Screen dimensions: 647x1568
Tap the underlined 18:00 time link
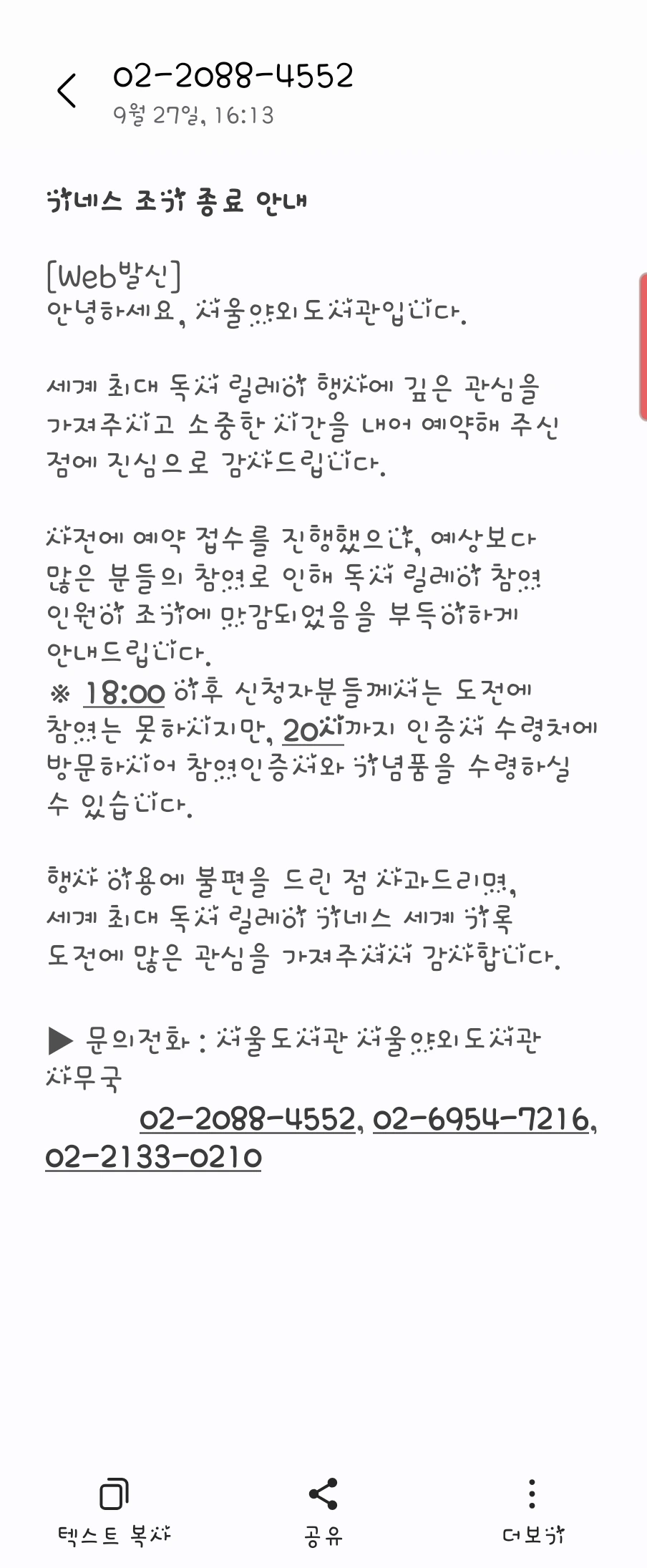pyautogui.click(x=125, y=692)
